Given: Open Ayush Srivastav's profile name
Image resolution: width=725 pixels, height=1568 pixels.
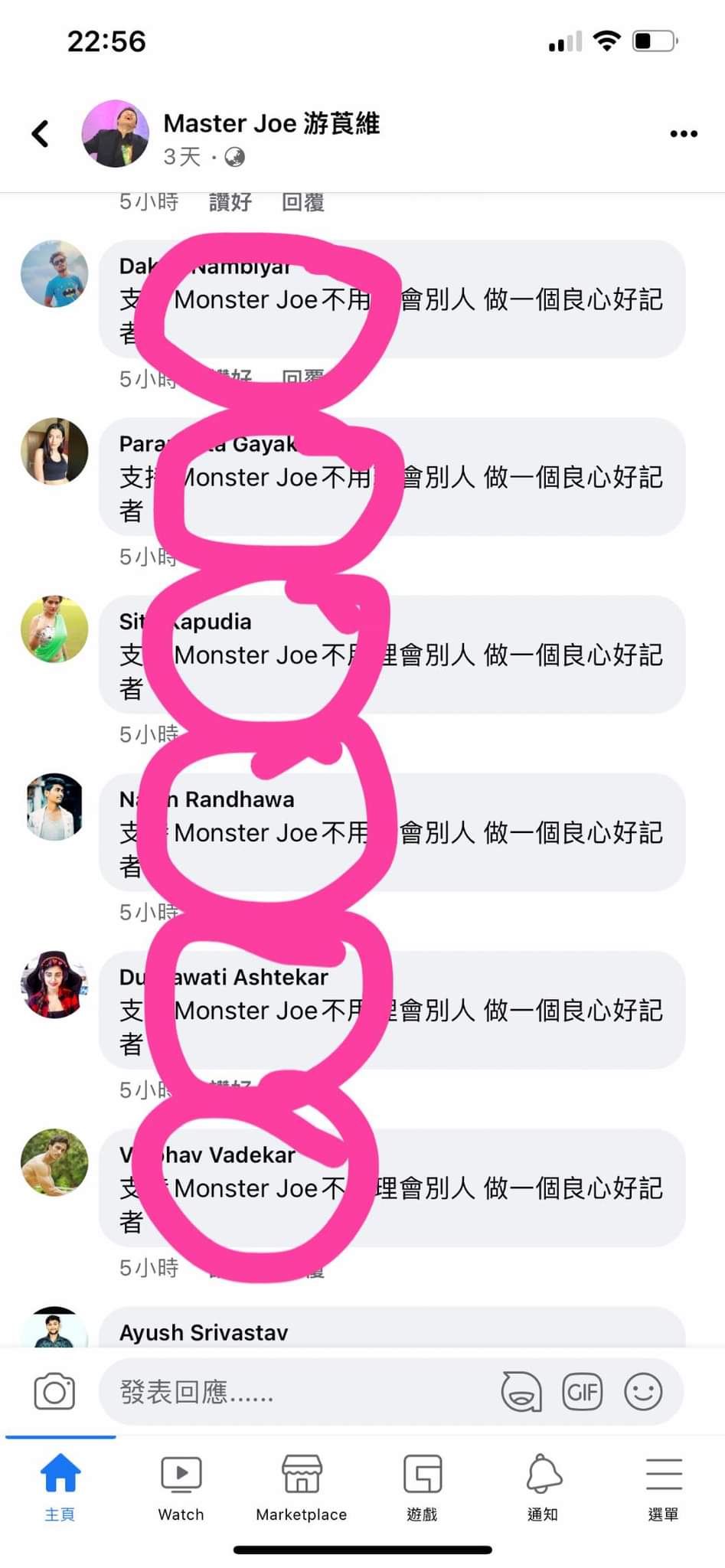Looking at the screenshot, I should tap(204, 1332).
